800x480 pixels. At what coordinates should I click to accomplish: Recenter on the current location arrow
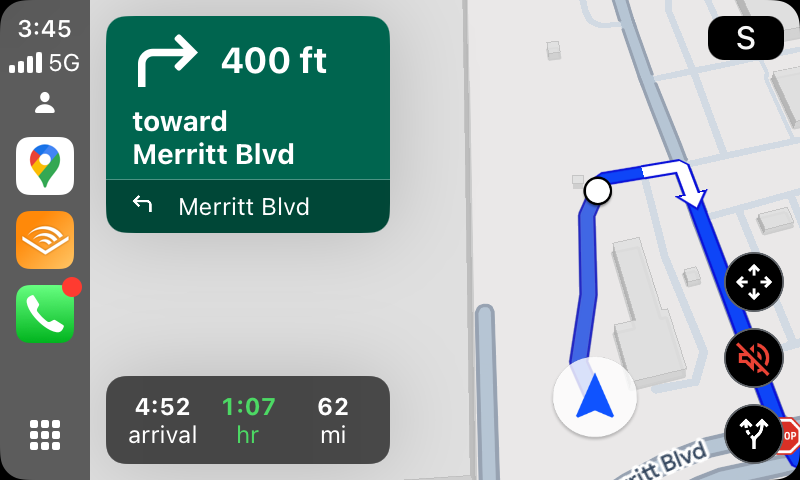594,397
